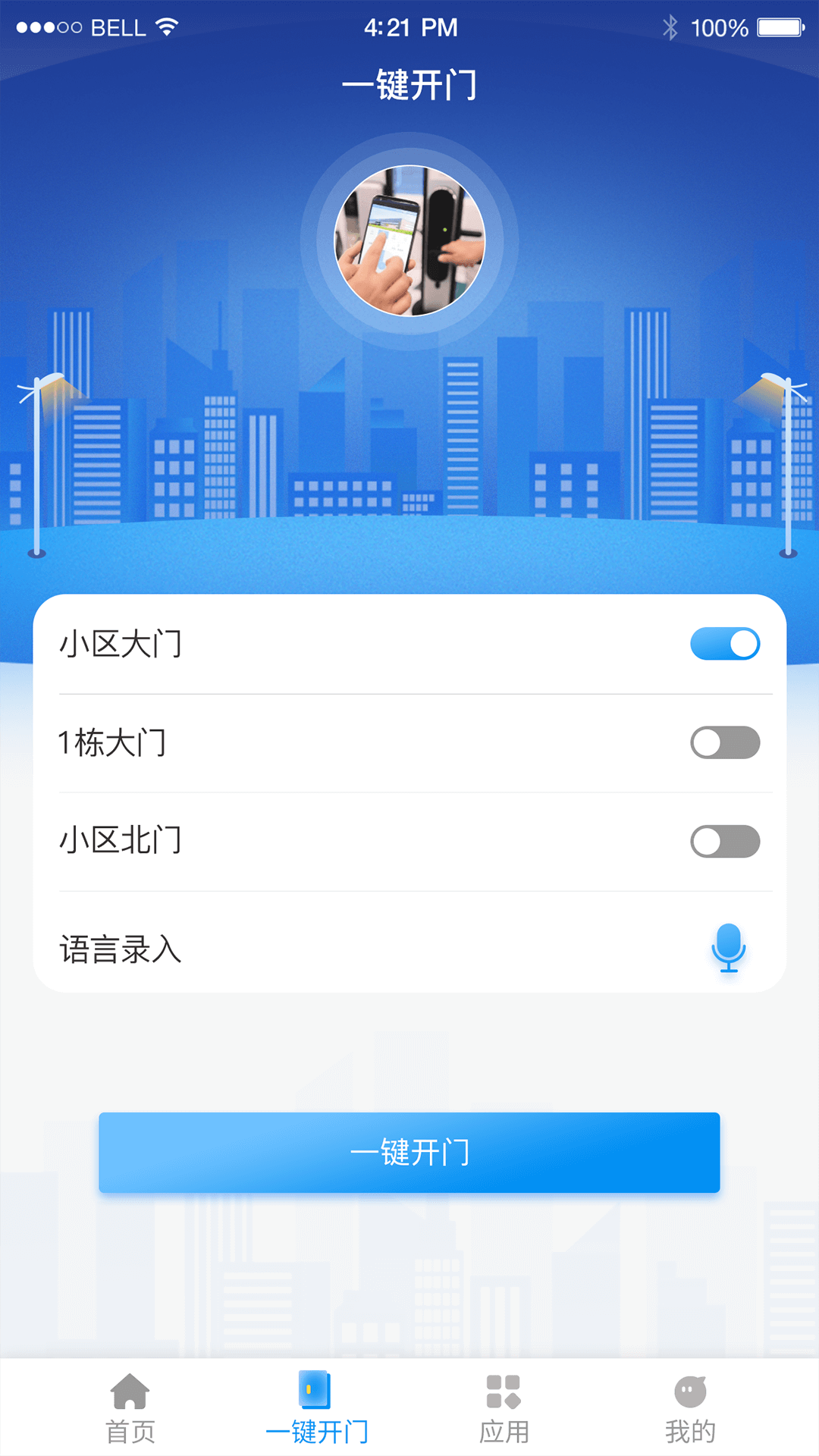Tap the 一键开门 door icon in navigation
Viewport: 819px width, 1456px height.
pyautogui.click(x=316, y=1390)
